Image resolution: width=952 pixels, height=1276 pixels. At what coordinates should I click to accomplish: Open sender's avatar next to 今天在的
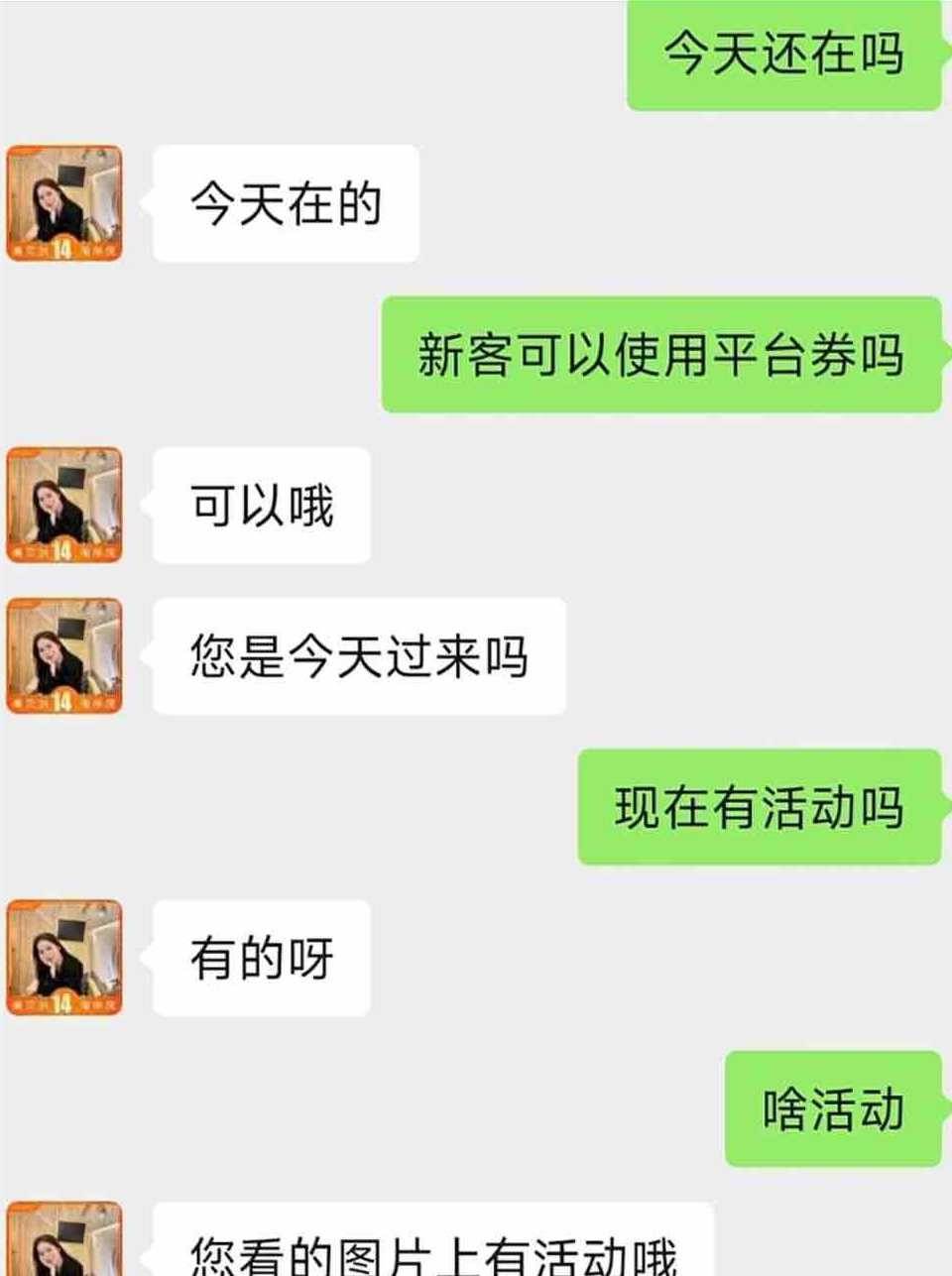pos(64,203)
